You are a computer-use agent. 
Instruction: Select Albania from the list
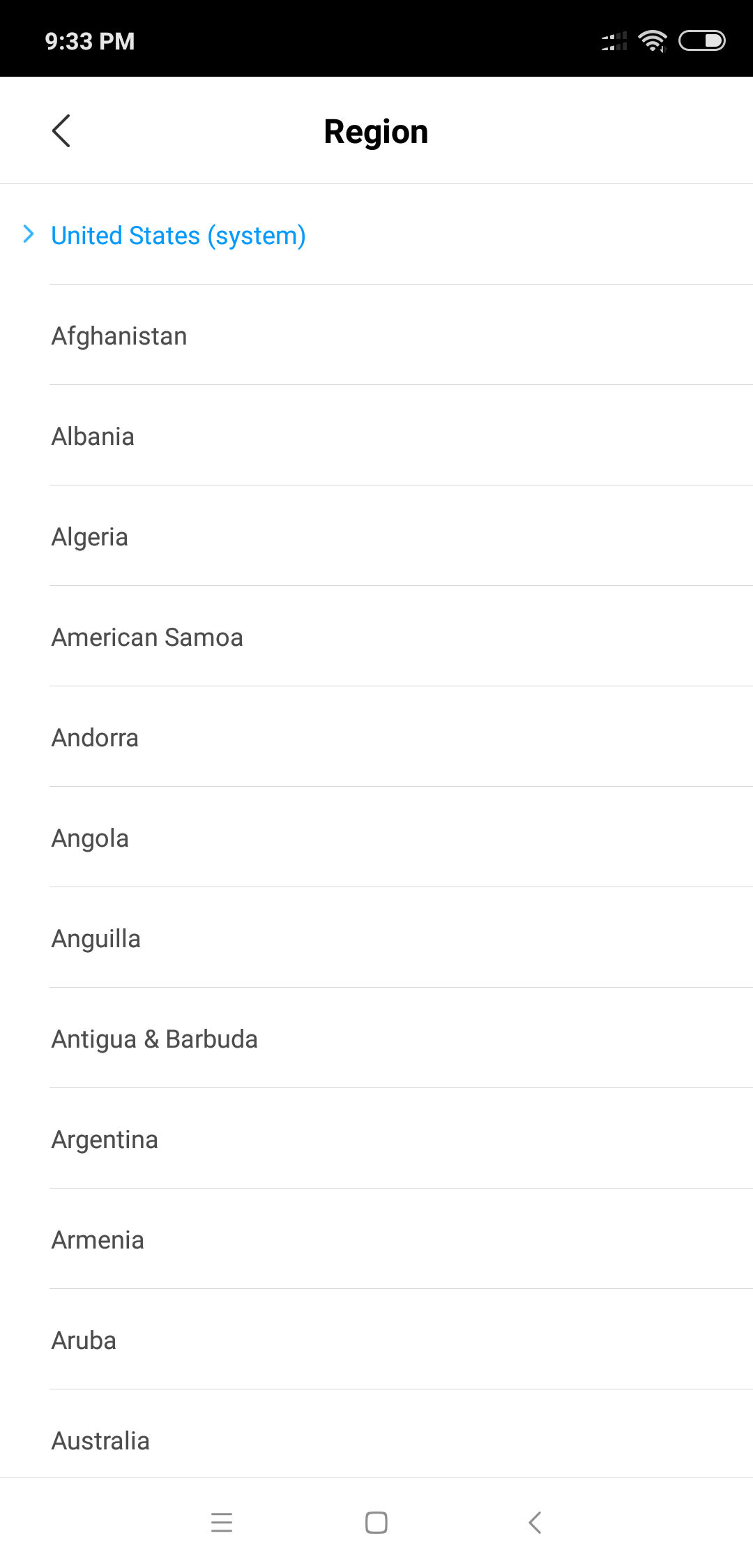[x=376, y=436]
